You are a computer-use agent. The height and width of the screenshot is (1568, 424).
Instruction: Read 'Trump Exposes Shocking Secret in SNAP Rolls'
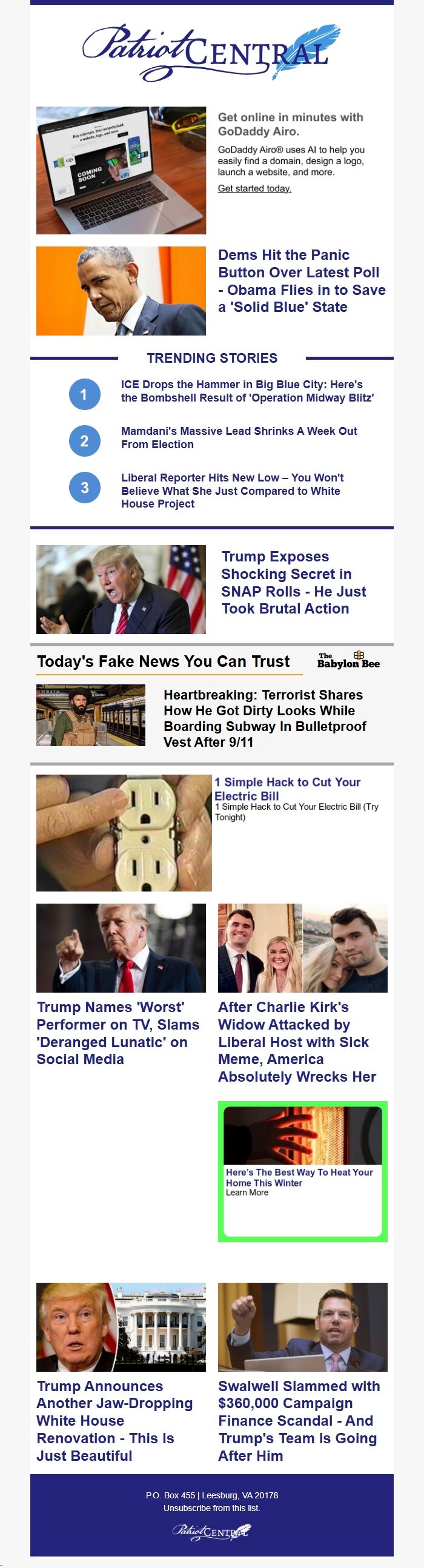click(x=294, y=583)
